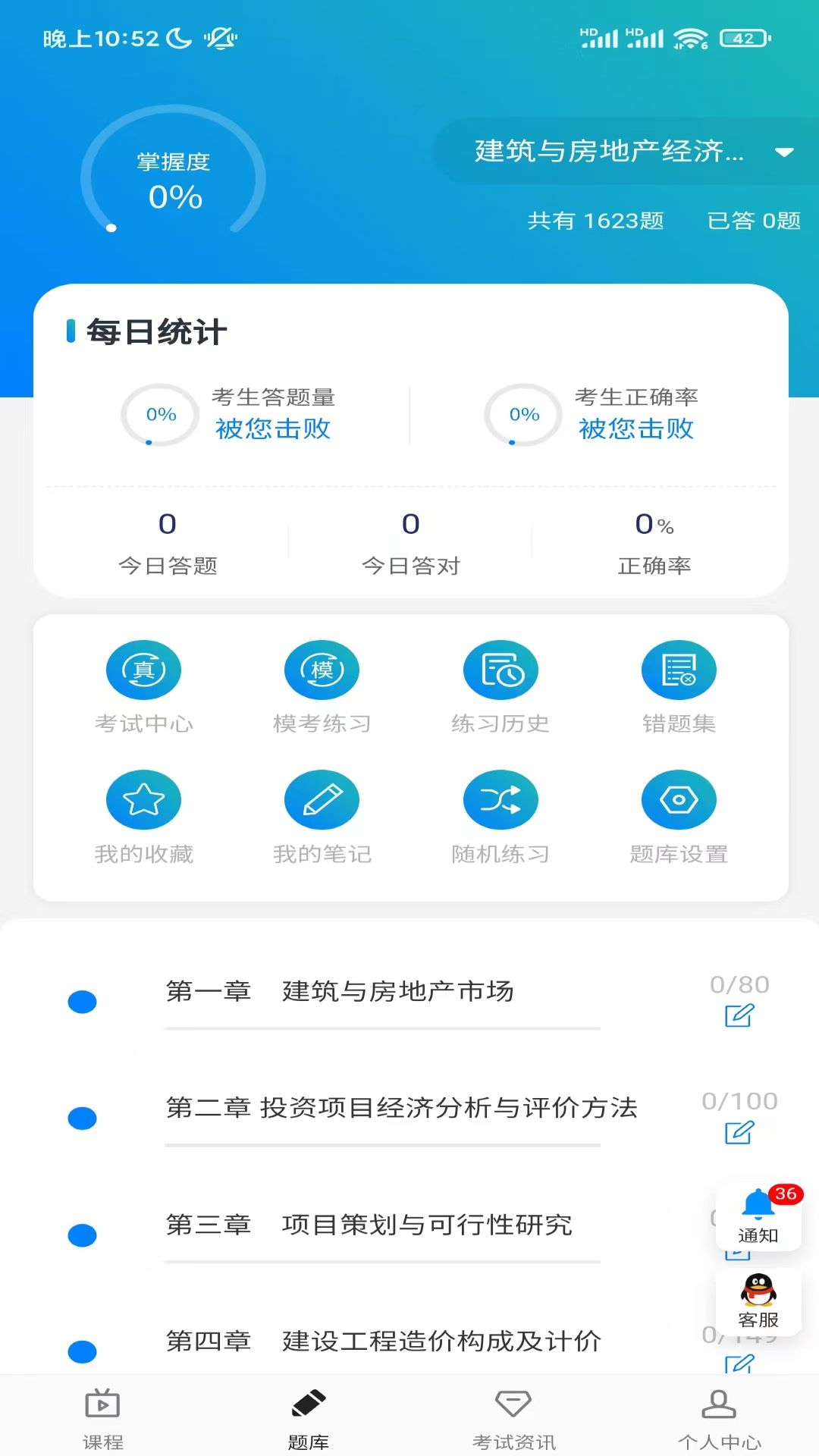Tap the edit icon for 第一章
Viewport: 819px width, 1456px height.
point(739,1015)
